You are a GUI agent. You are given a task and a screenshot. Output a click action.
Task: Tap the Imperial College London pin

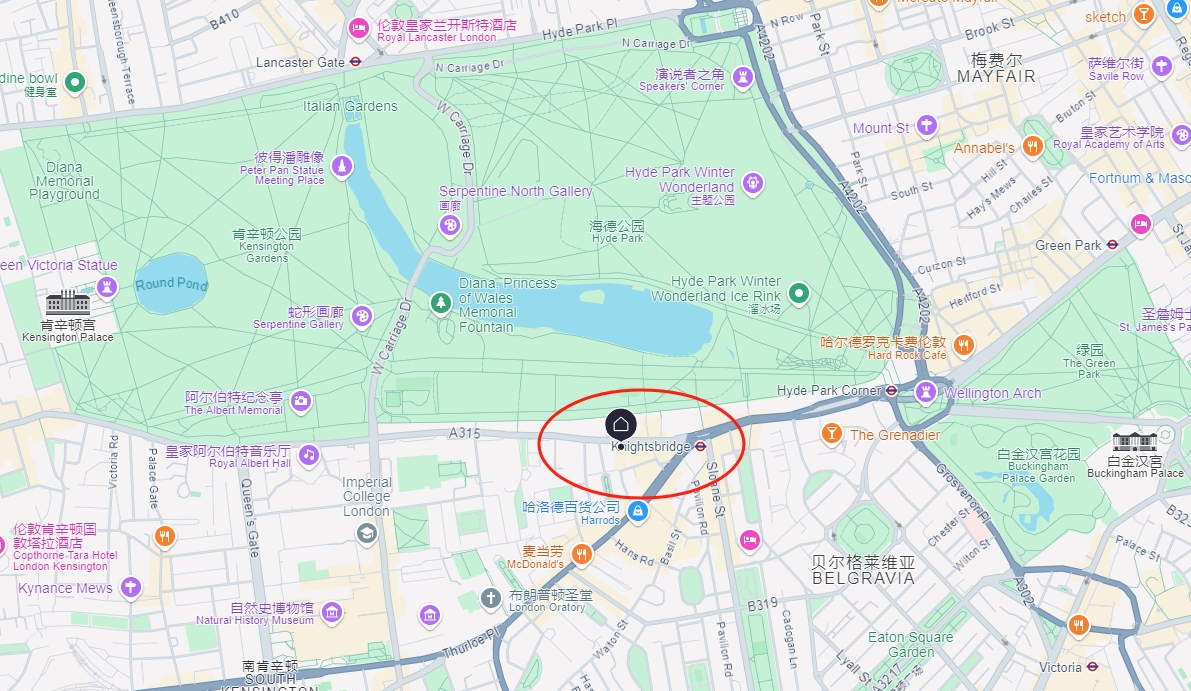[x=367, y=533]
